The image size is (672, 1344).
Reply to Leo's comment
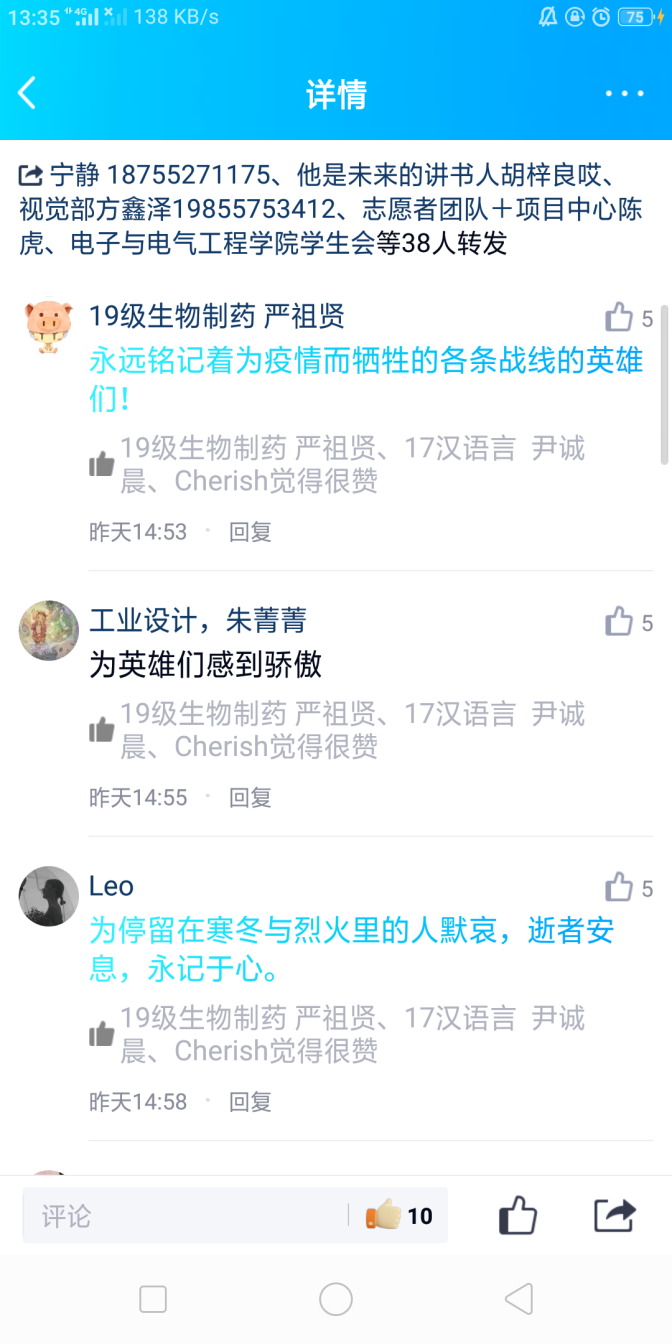tap(250, 1102)
